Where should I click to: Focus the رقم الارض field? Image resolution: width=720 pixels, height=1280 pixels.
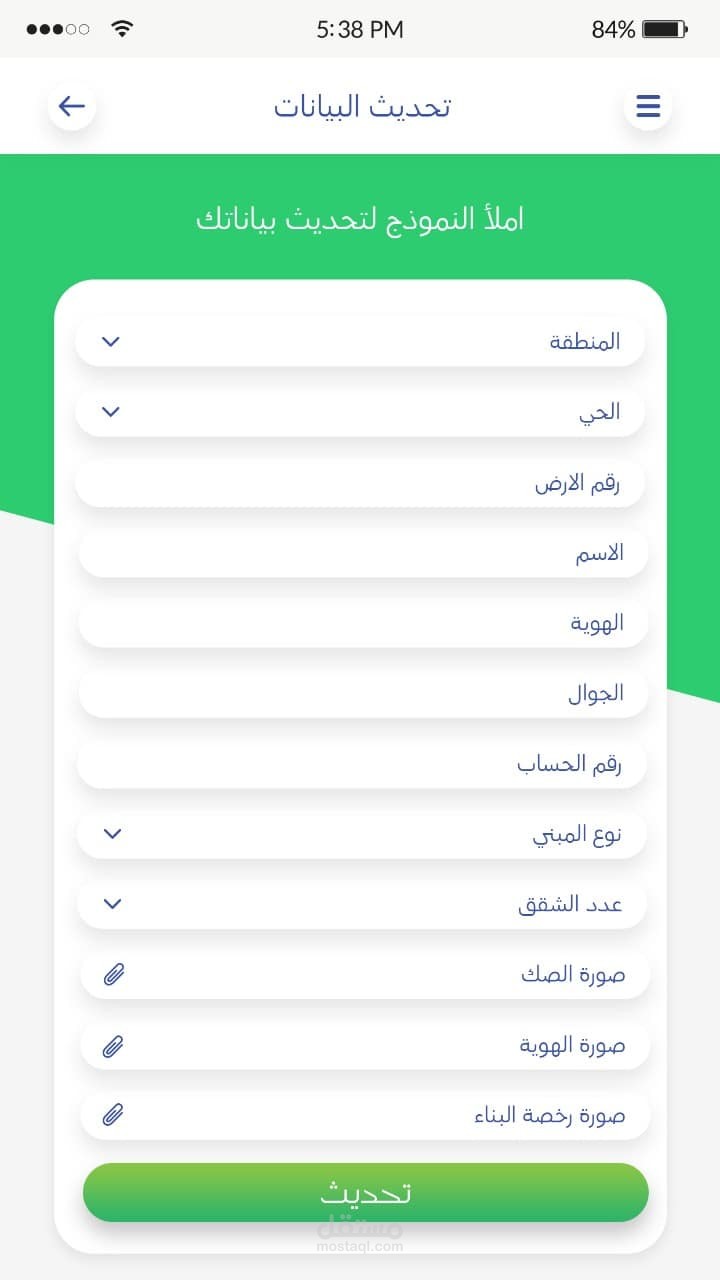point(360,483)
